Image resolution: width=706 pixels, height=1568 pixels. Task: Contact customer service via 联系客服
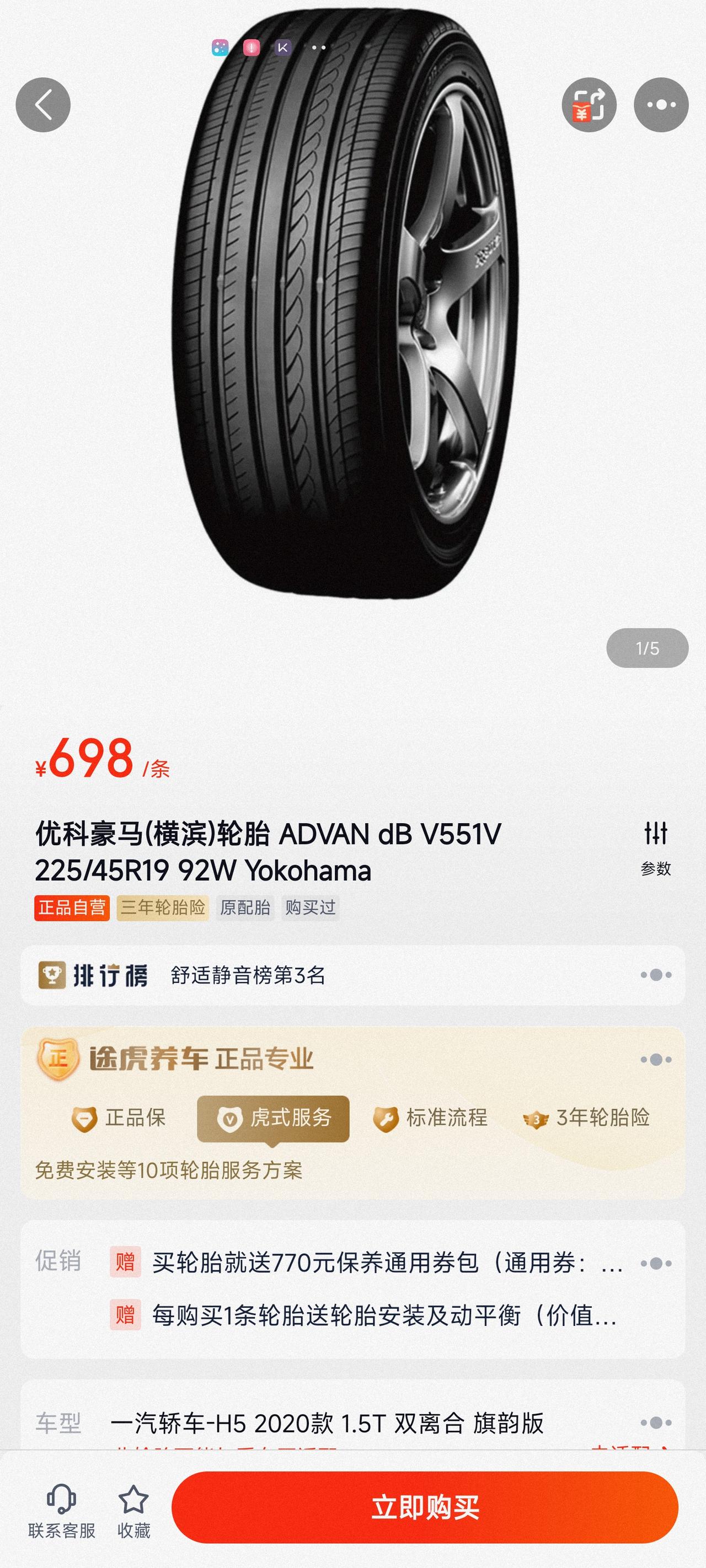click(62, 1511)
